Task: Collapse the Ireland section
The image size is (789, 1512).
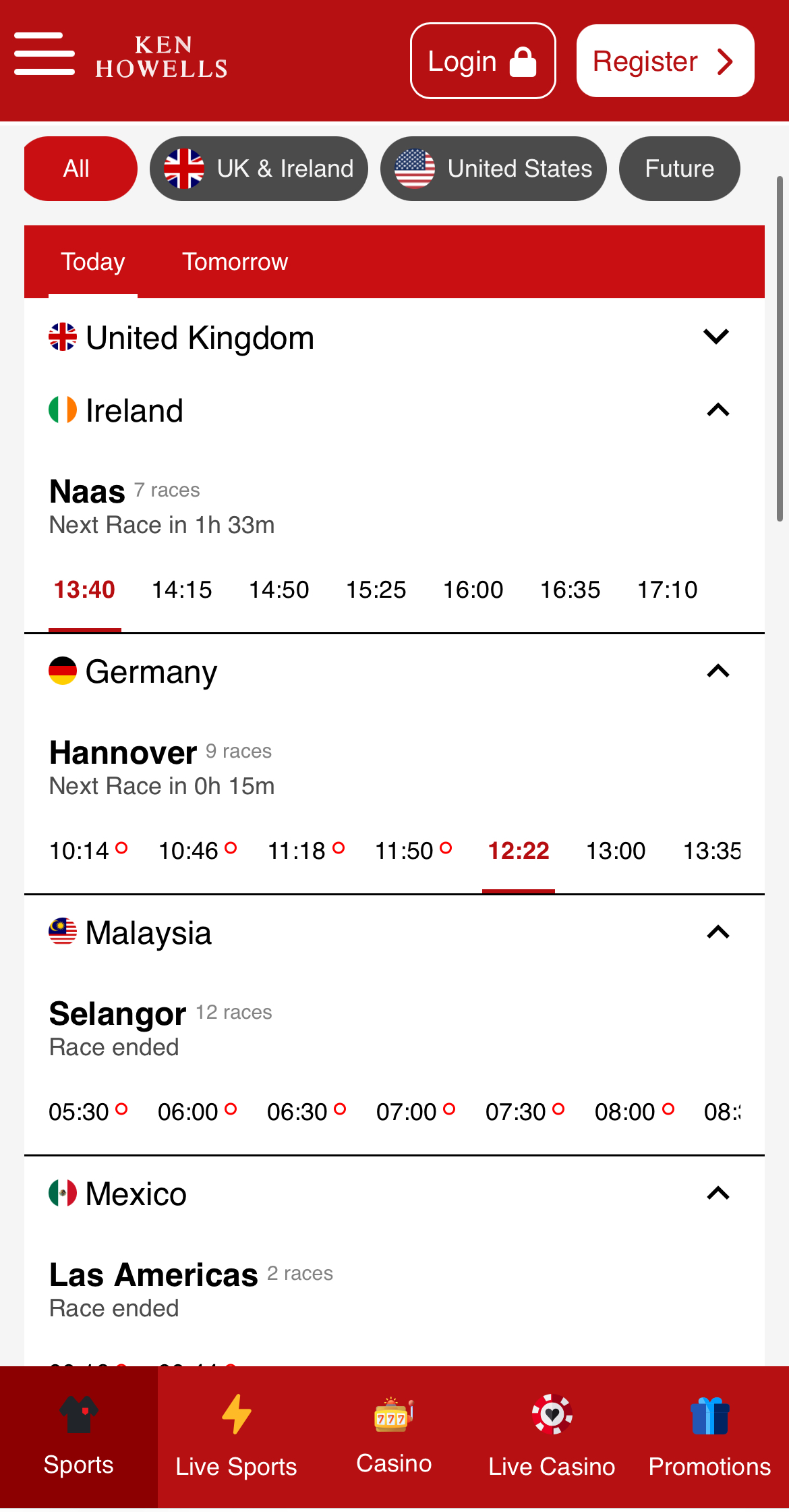Action: tap(718, 410)
